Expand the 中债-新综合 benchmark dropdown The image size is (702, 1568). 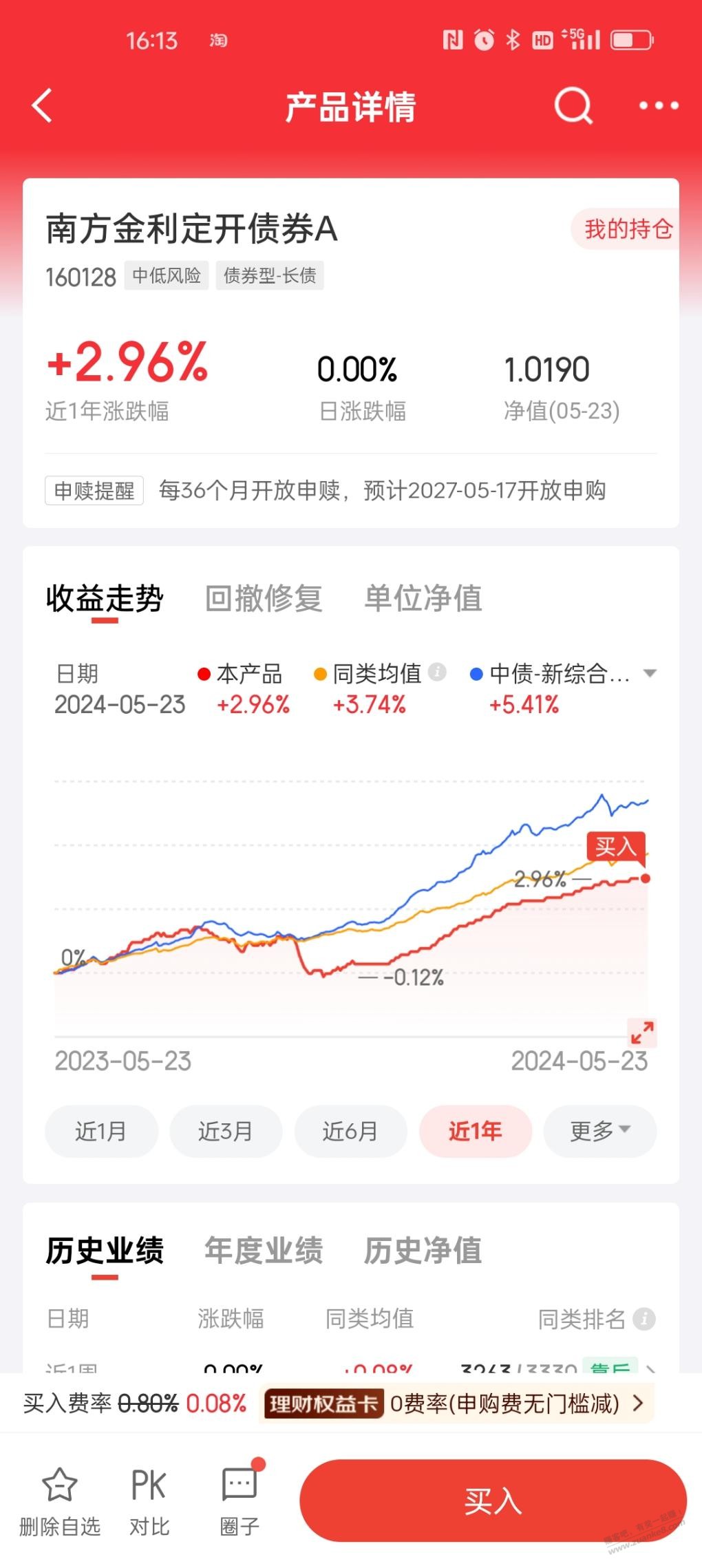click(x=650, y=673)
